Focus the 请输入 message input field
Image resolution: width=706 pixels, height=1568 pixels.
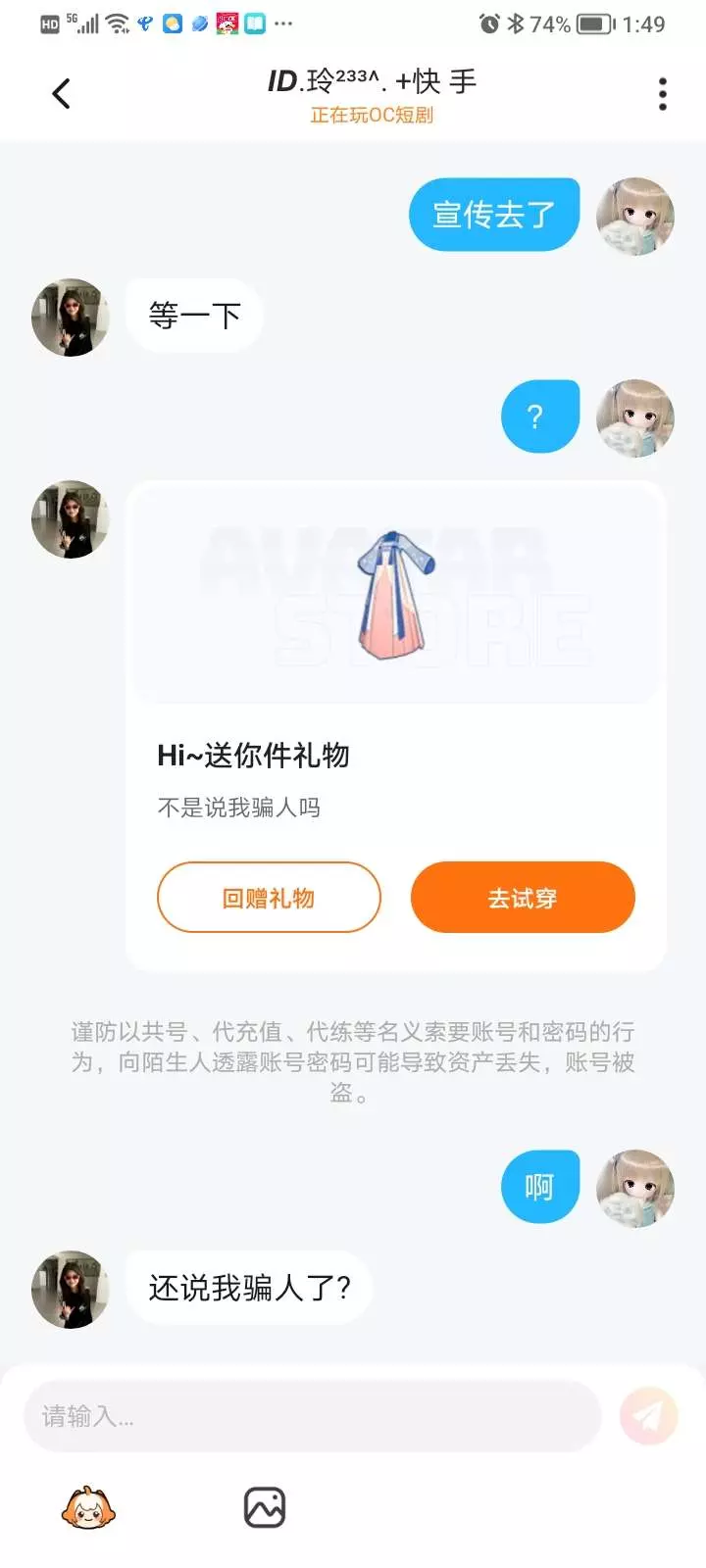tap(312, 1416)
